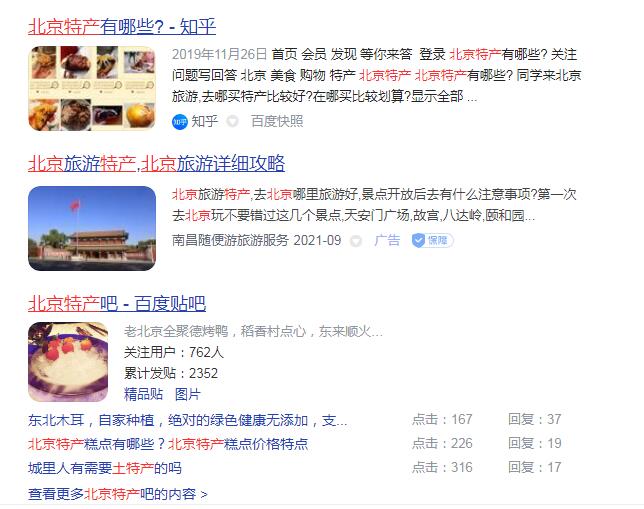Viewport: 644px width, 509px height.
Task: Open 北京特产吧 - 百度贴吧 result
Action: (x=117, y=303)
